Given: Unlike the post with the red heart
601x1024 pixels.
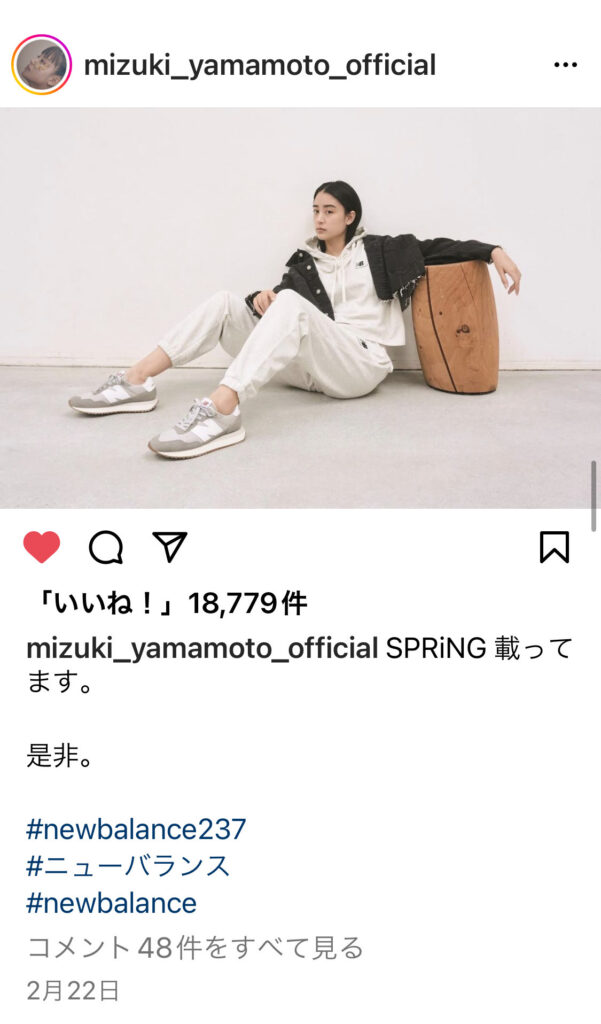Looking at the screenshot, I should [41, 547].
